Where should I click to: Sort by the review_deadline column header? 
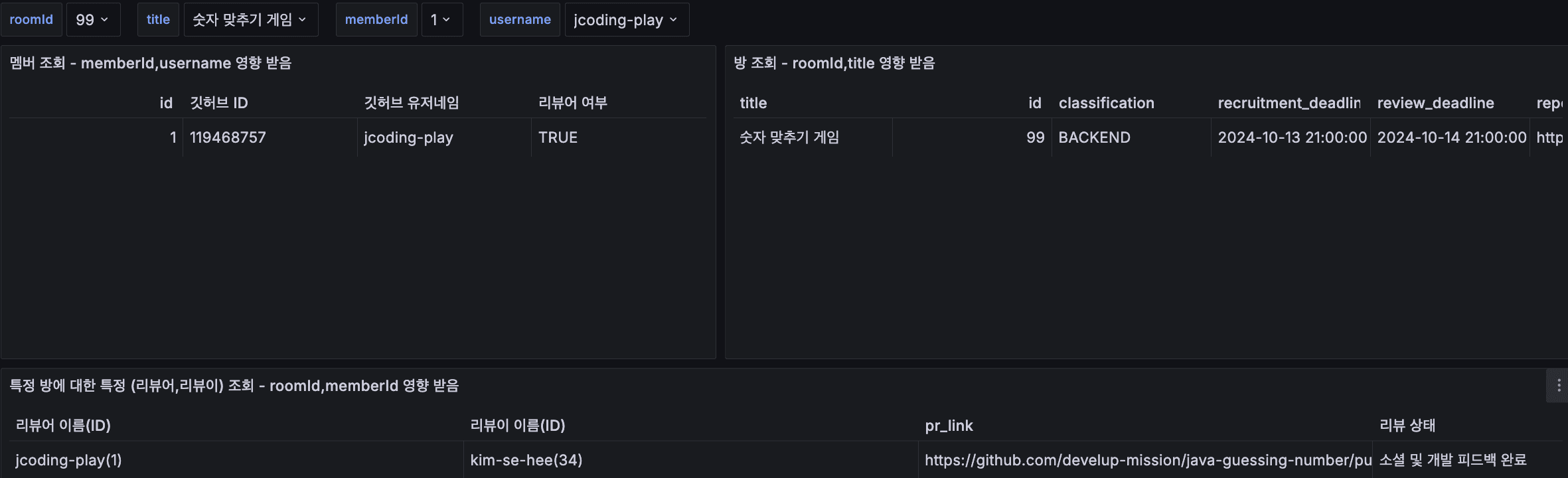coord(1435,103)
